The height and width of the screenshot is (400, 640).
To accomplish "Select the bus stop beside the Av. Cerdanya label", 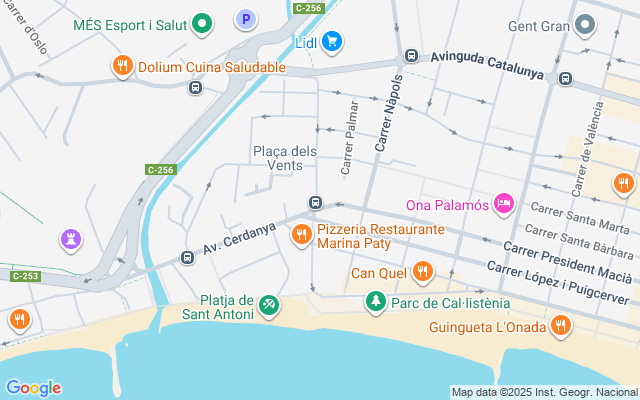I will [x=187, y=257].
